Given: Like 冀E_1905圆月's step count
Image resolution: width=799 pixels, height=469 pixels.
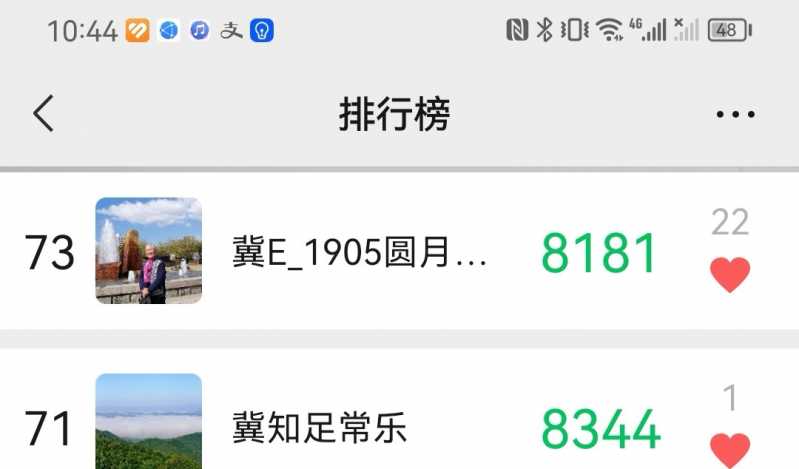Looking at the screenshot, I should pos(729,274).
